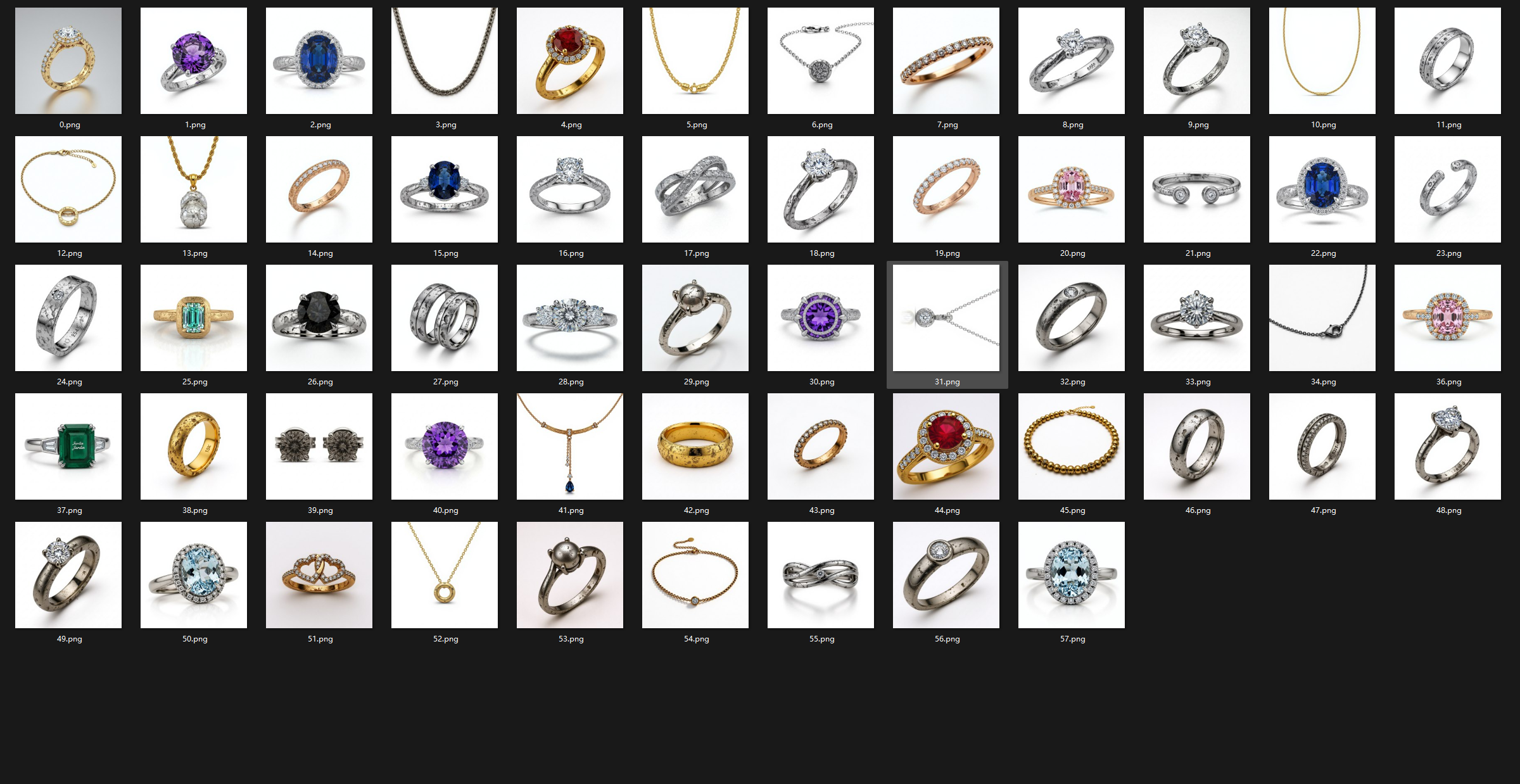Image resolution: width=1520 pixels, height=784 pixels.
Task: Open the green emerald ring 37.png
Action: coord(68,446)
